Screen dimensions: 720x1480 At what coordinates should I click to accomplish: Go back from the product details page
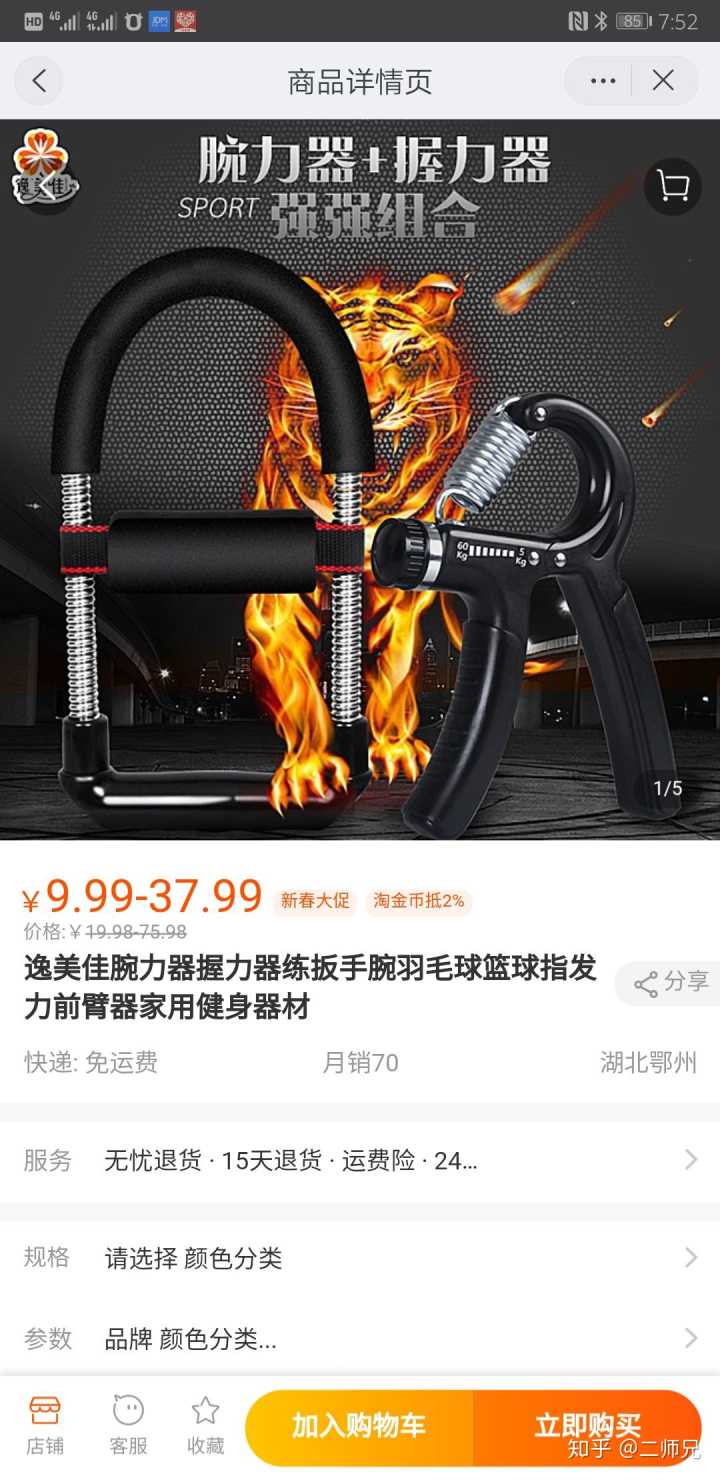tap(39, 81)
